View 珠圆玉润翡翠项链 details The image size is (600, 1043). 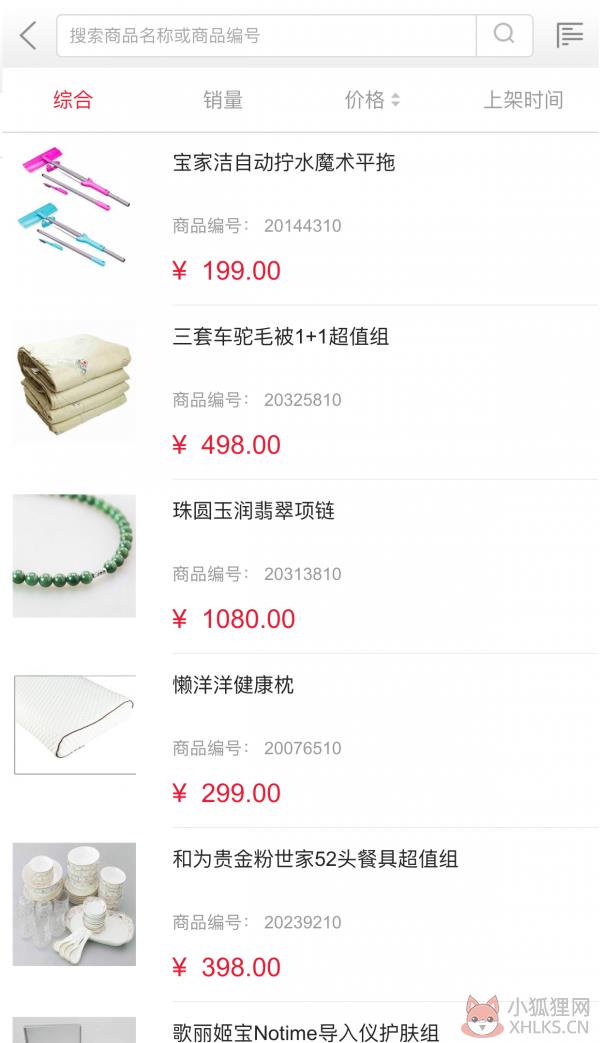coord(300,567)
